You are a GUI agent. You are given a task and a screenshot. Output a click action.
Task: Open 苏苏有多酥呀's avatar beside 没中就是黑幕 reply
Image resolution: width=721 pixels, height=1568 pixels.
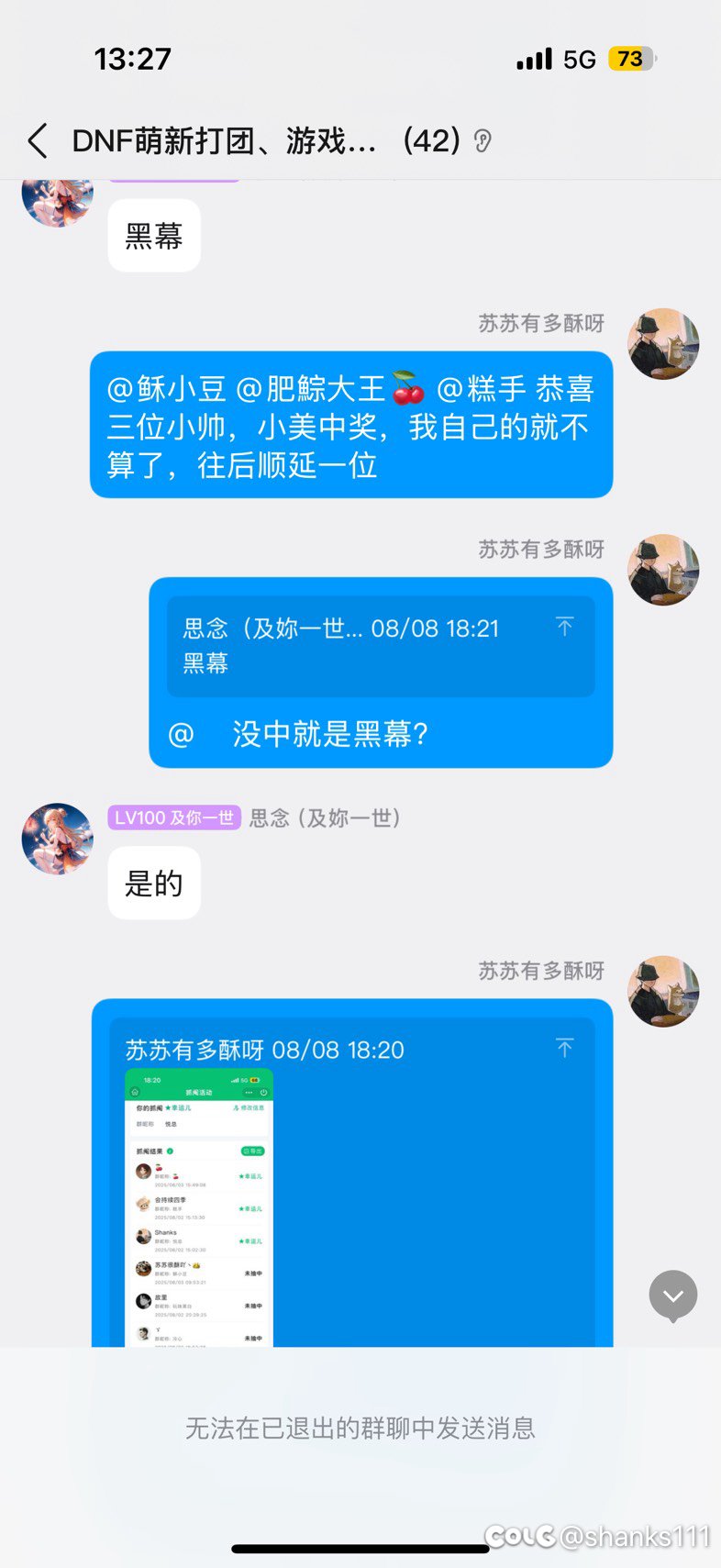(663, 570)
